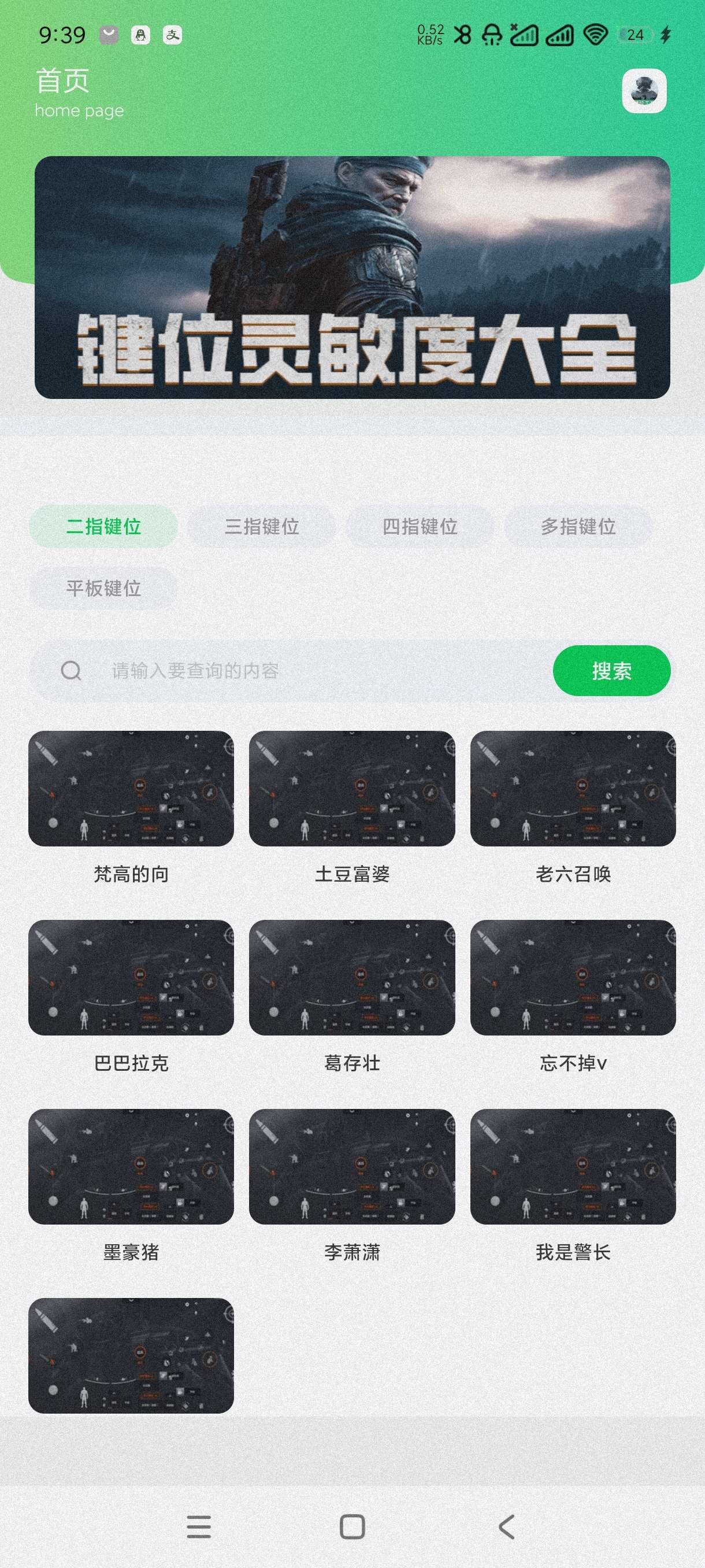Select the 二指键位 chip
Image resolution: width=705 pixels, height=1568 pixels.
tap(103, 527)
